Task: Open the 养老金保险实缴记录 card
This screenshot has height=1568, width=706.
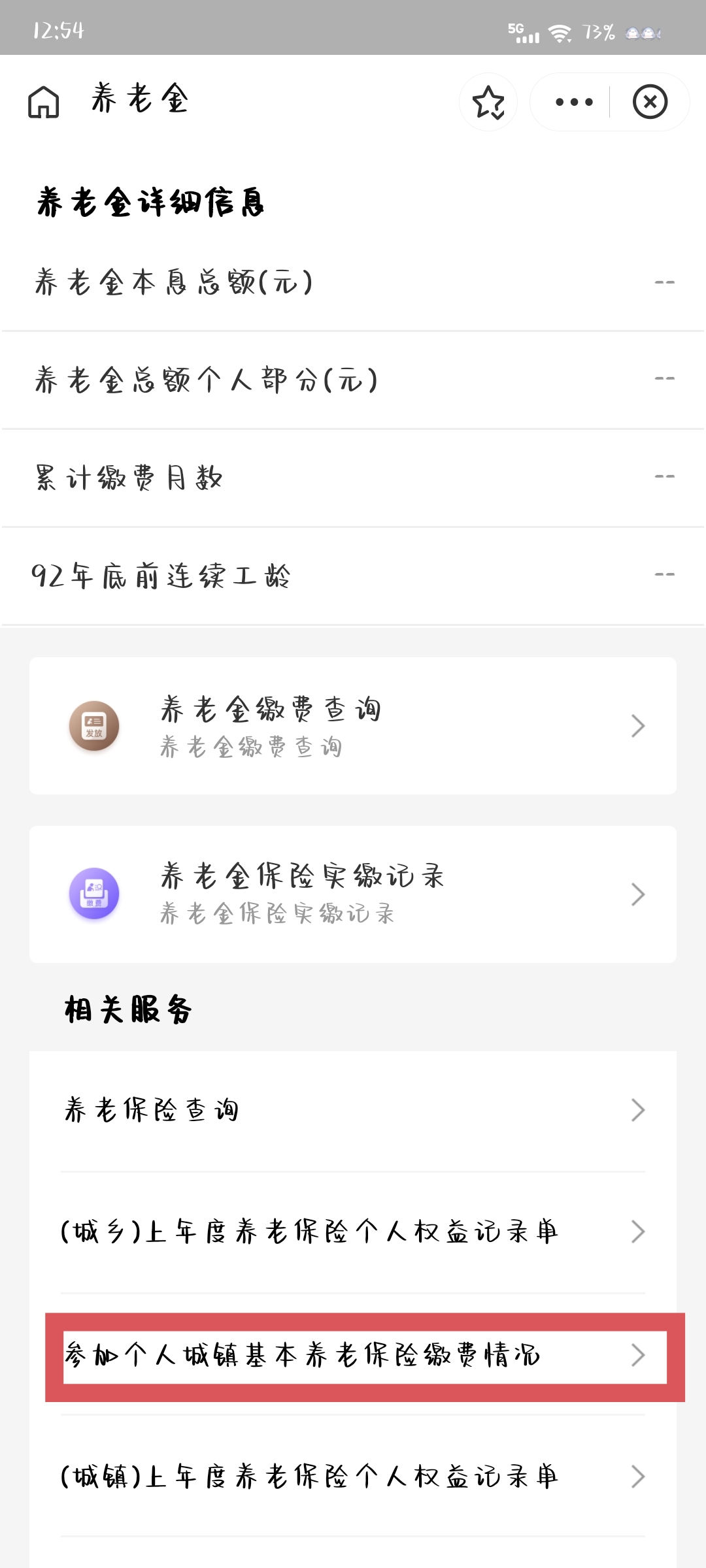Action: pos(353,894)
